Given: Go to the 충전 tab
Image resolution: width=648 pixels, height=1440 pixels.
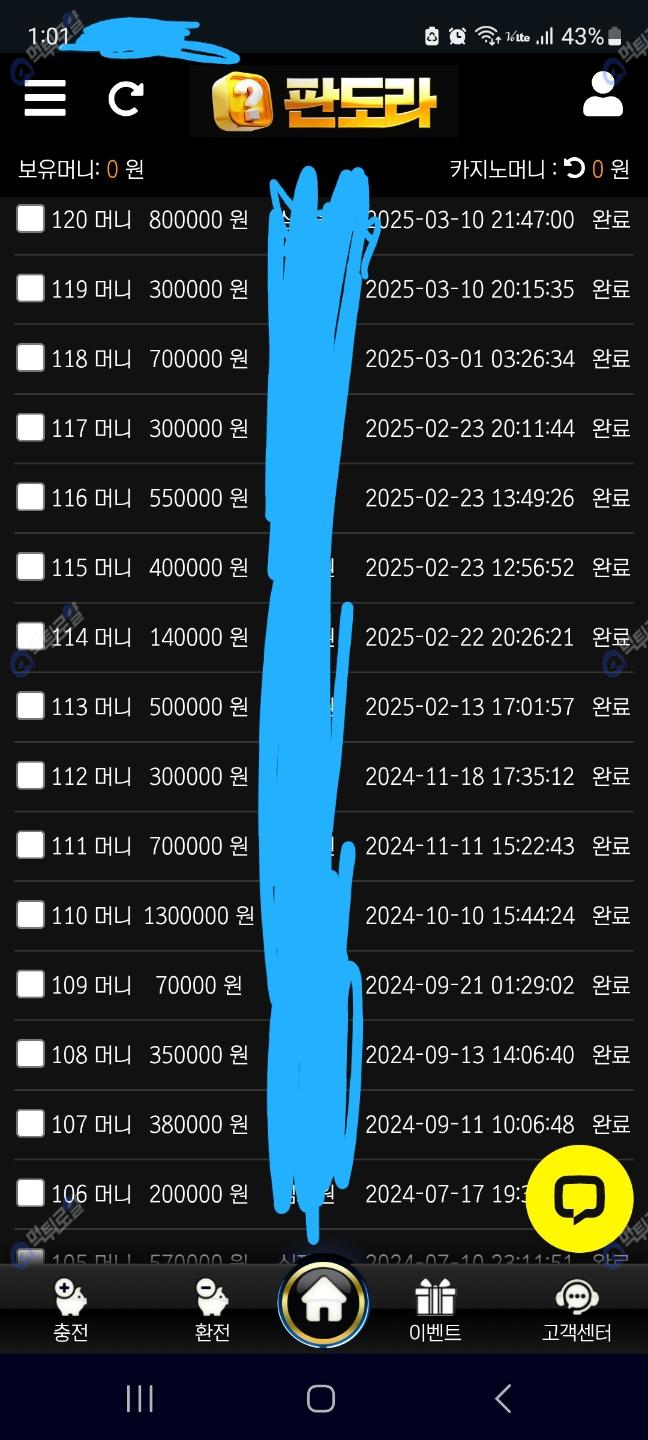Looking at the screenshot, I should (x=71, y=1310).
